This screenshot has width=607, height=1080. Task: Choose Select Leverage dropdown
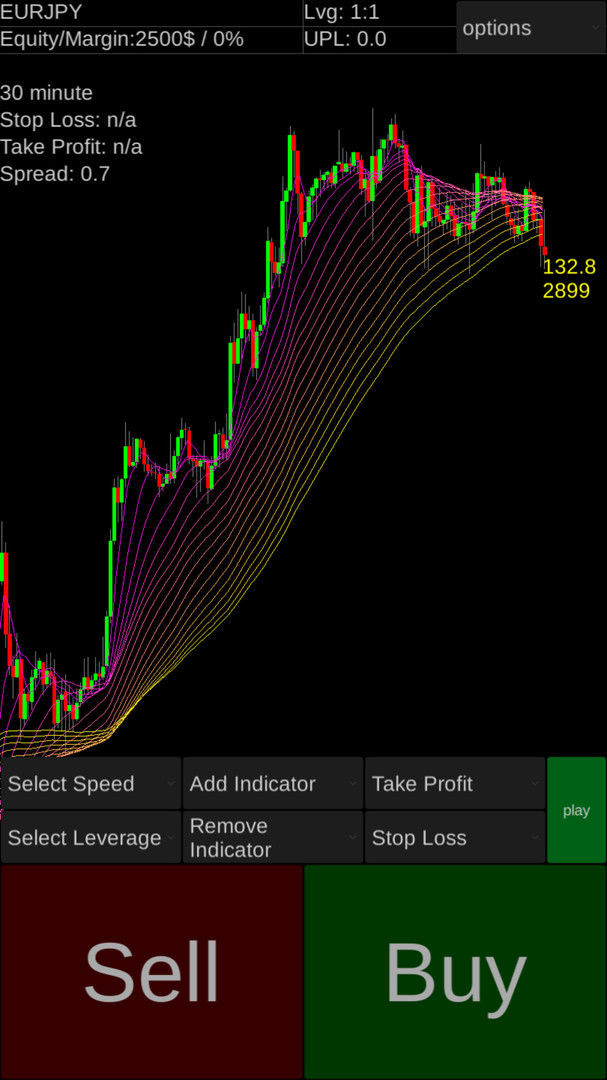click(x=91, y=838)
